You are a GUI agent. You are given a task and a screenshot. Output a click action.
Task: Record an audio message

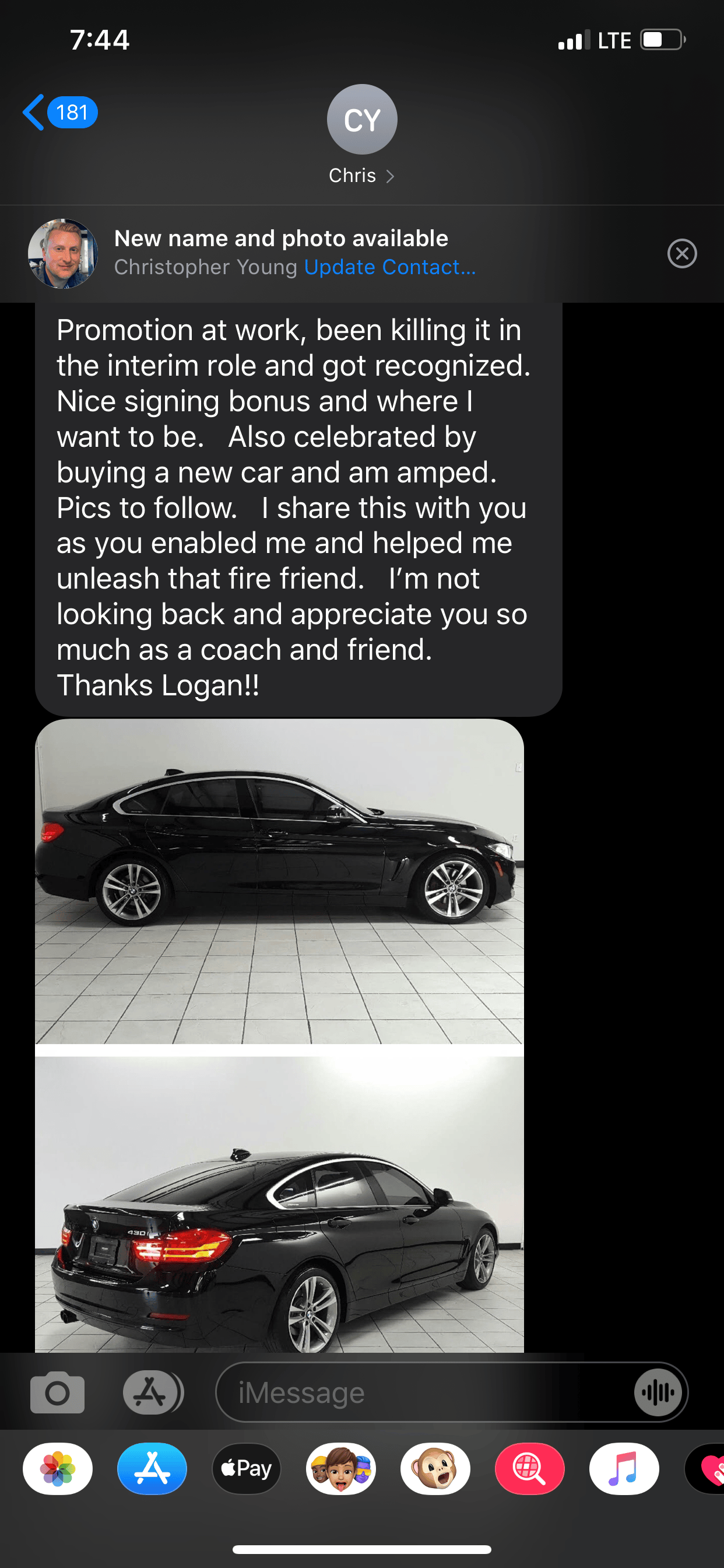(658, 1392)
